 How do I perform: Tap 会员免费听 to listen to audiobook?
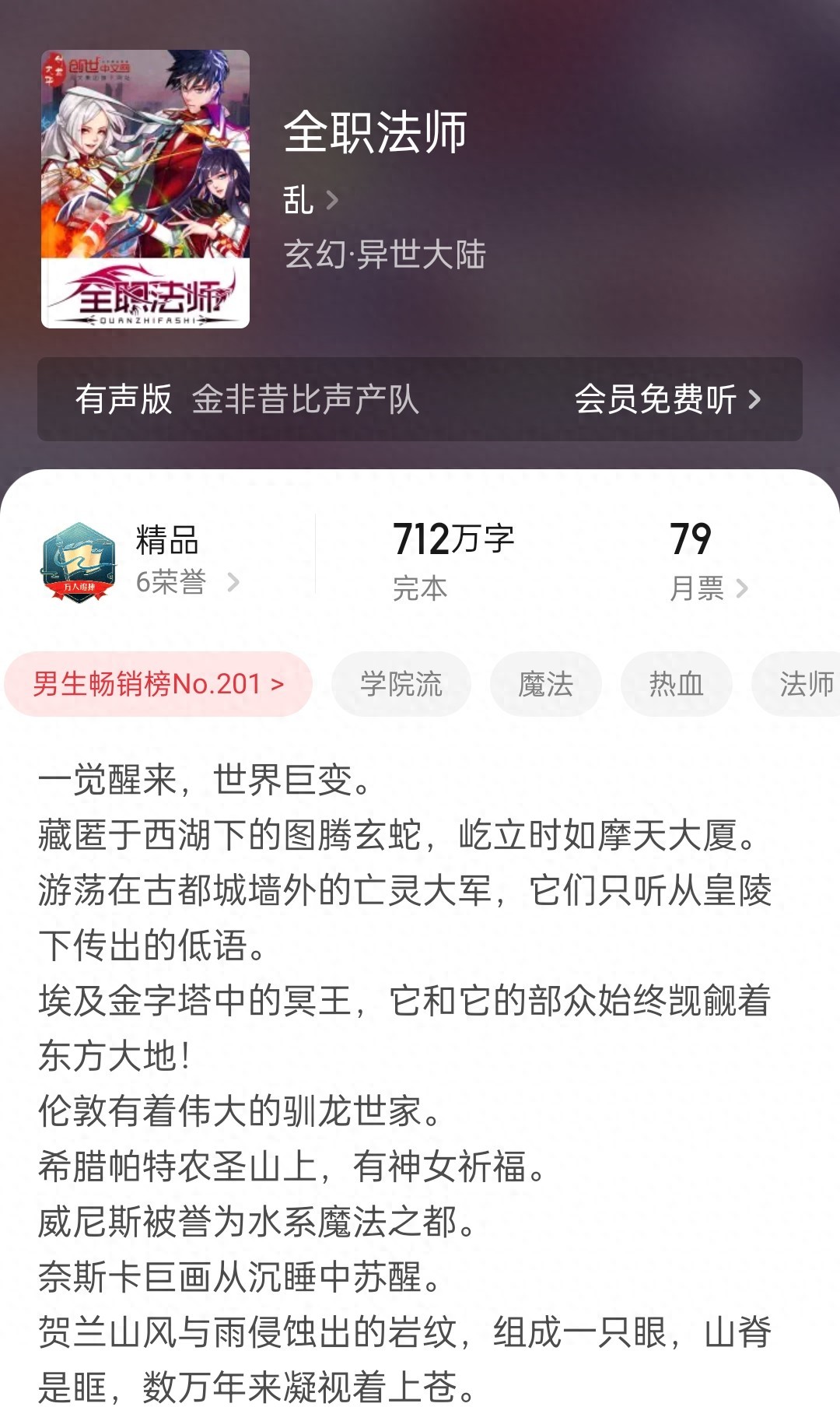(x=667, y=399)
